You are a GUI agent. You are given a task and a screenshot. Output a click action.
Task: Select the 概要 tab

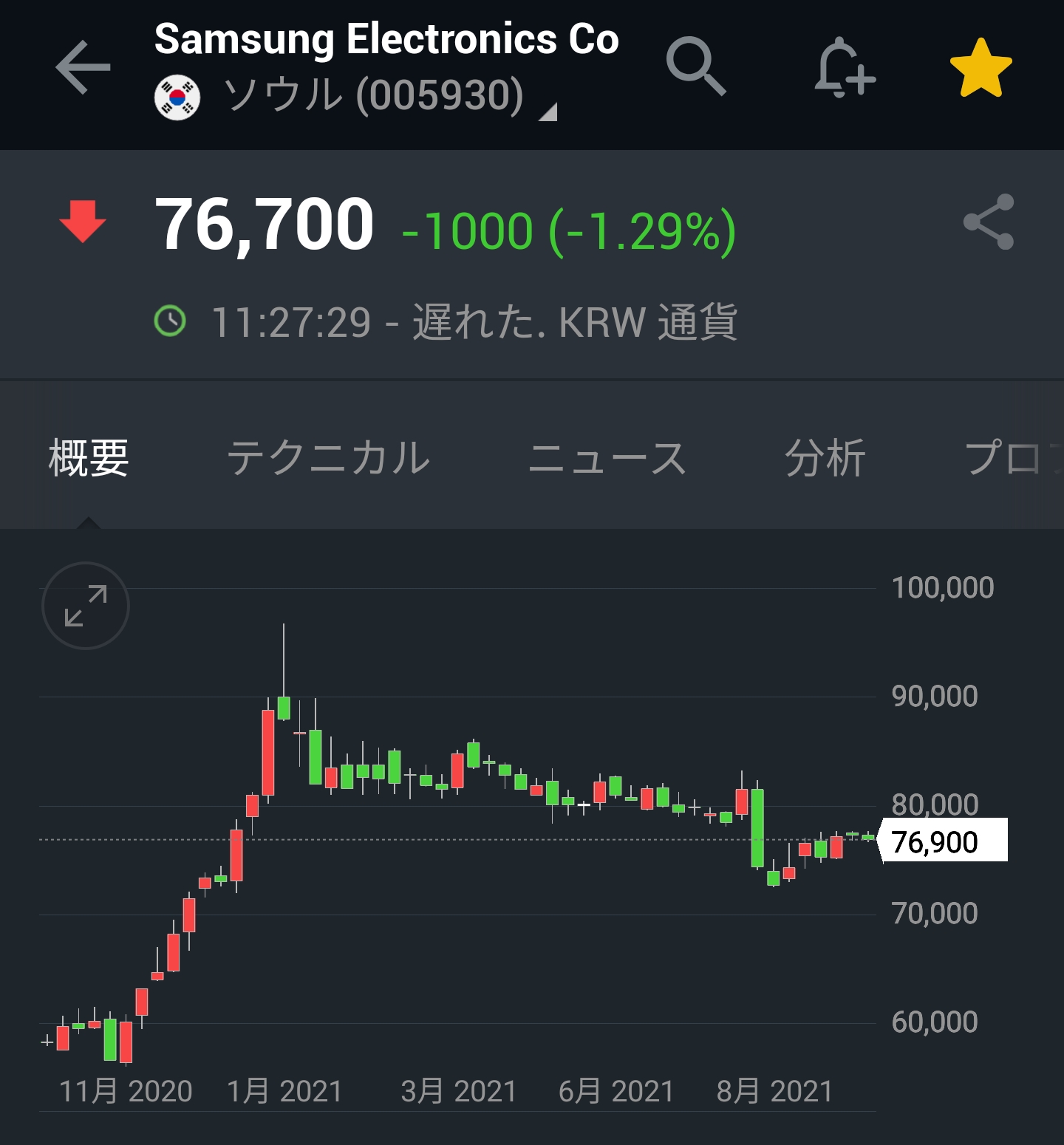coord(89,457)
